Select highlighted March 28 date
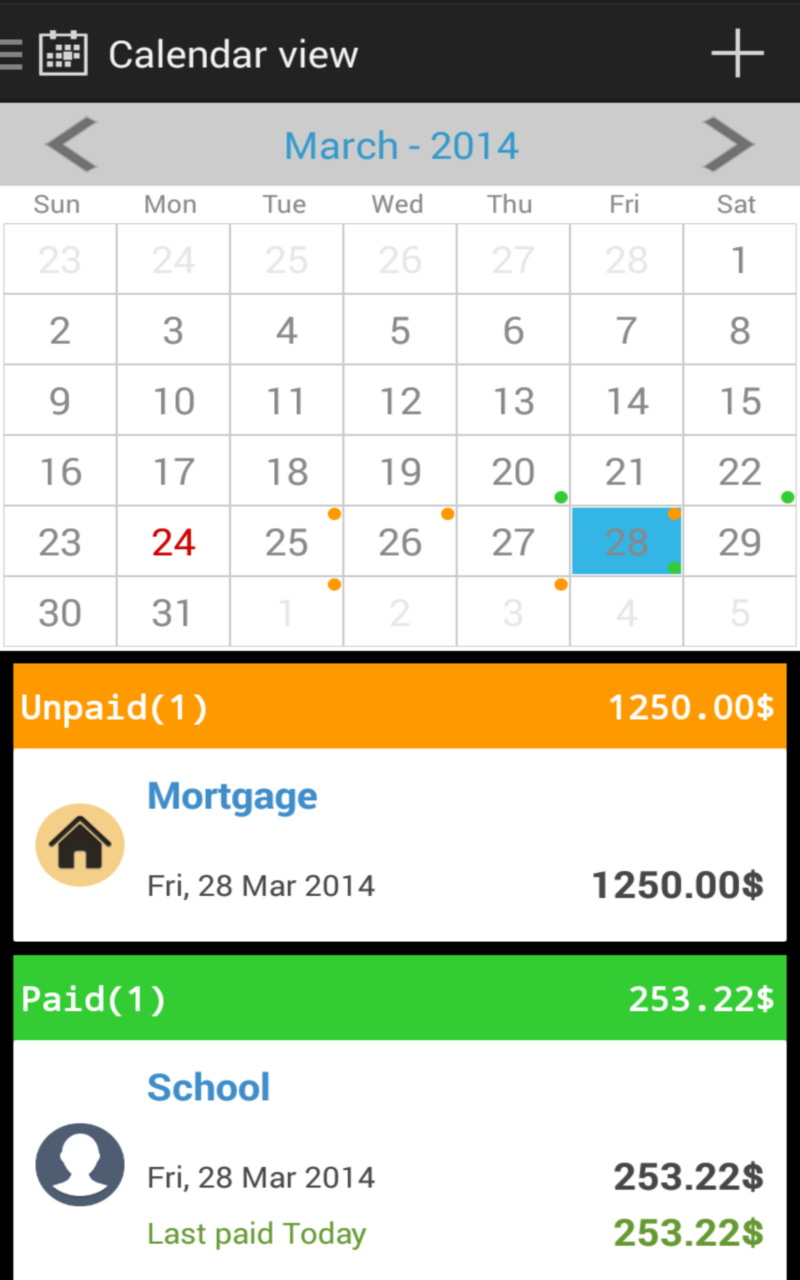Viewport: 800px width, 1280px height. (x=627, y=542)
